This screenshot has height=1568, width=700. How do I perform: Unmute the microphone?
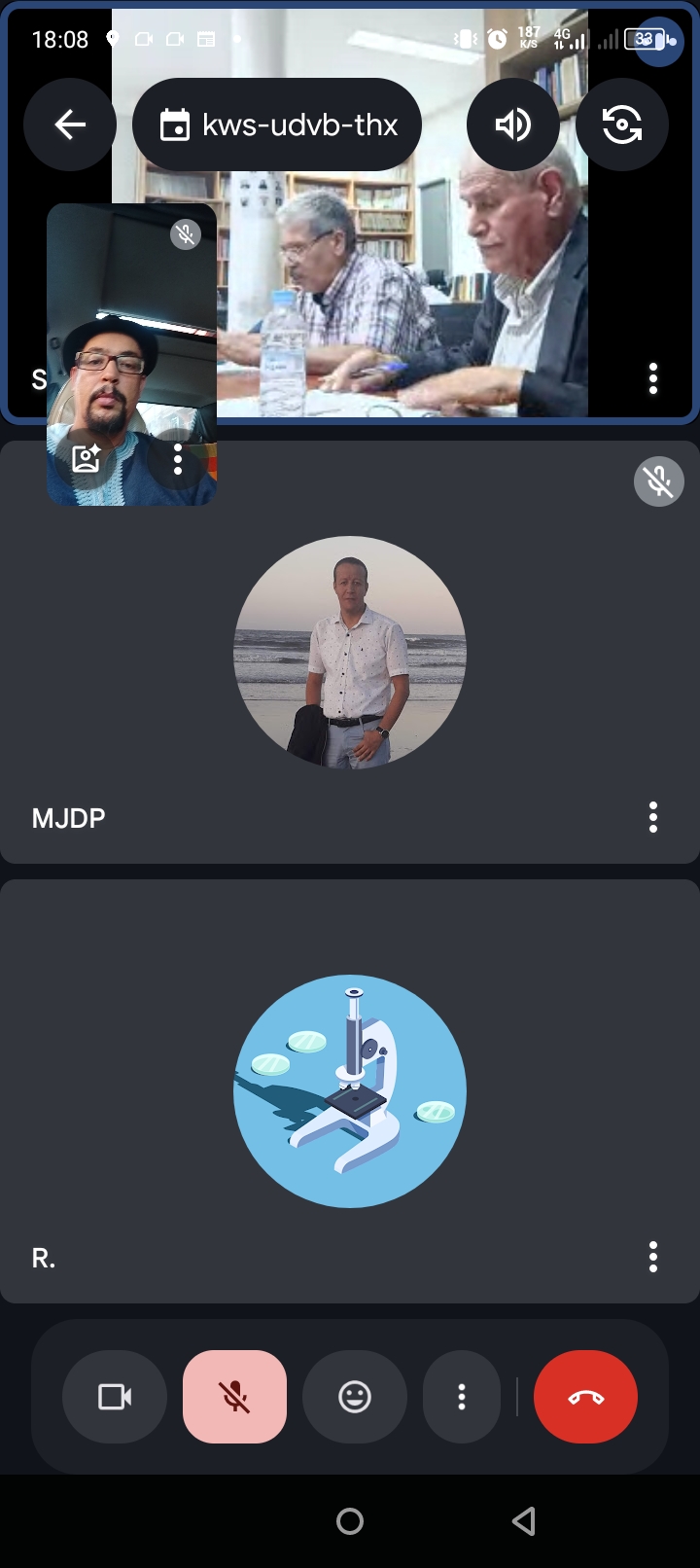coord(234,1397)
